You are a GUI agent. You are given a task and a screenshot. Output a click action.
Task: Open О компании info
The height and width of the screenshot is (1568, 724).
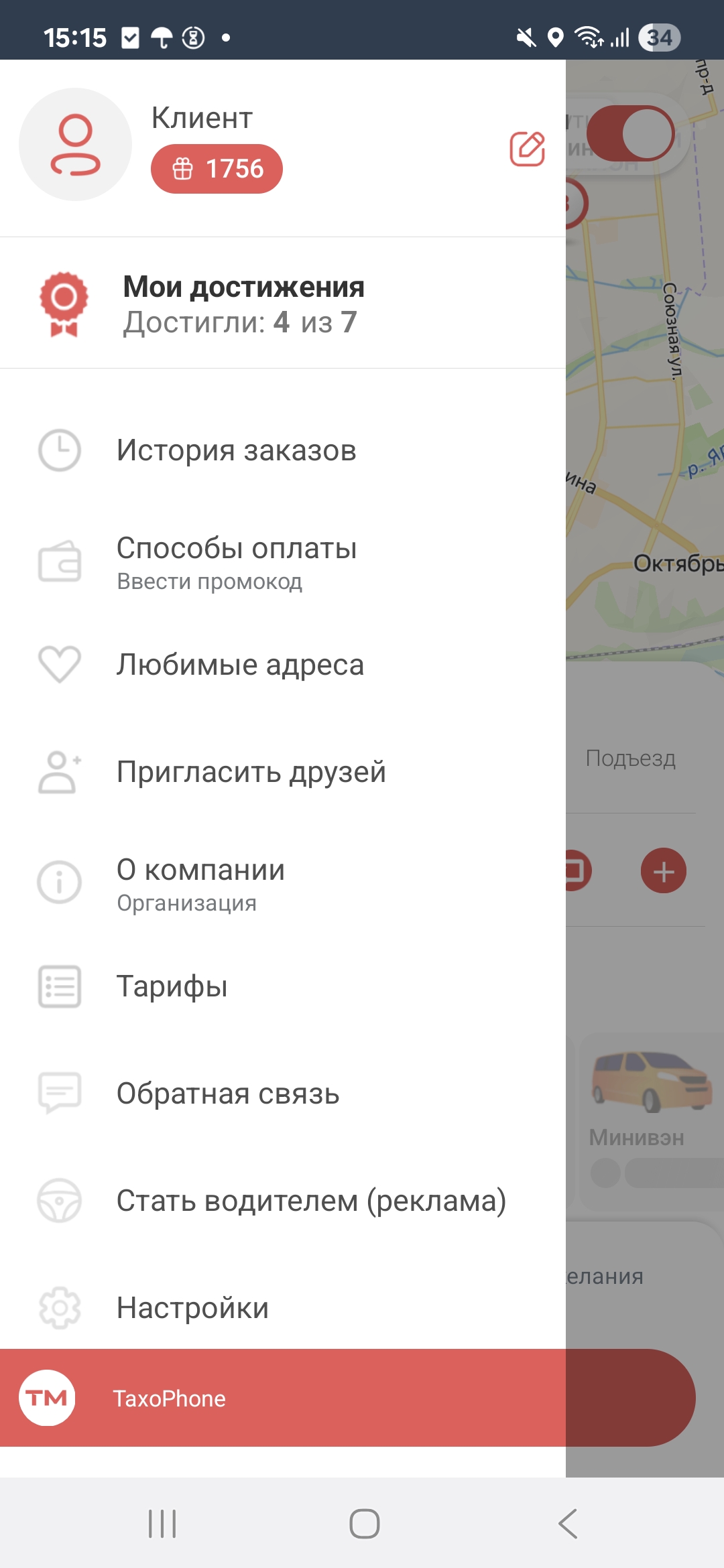point(201,882)
